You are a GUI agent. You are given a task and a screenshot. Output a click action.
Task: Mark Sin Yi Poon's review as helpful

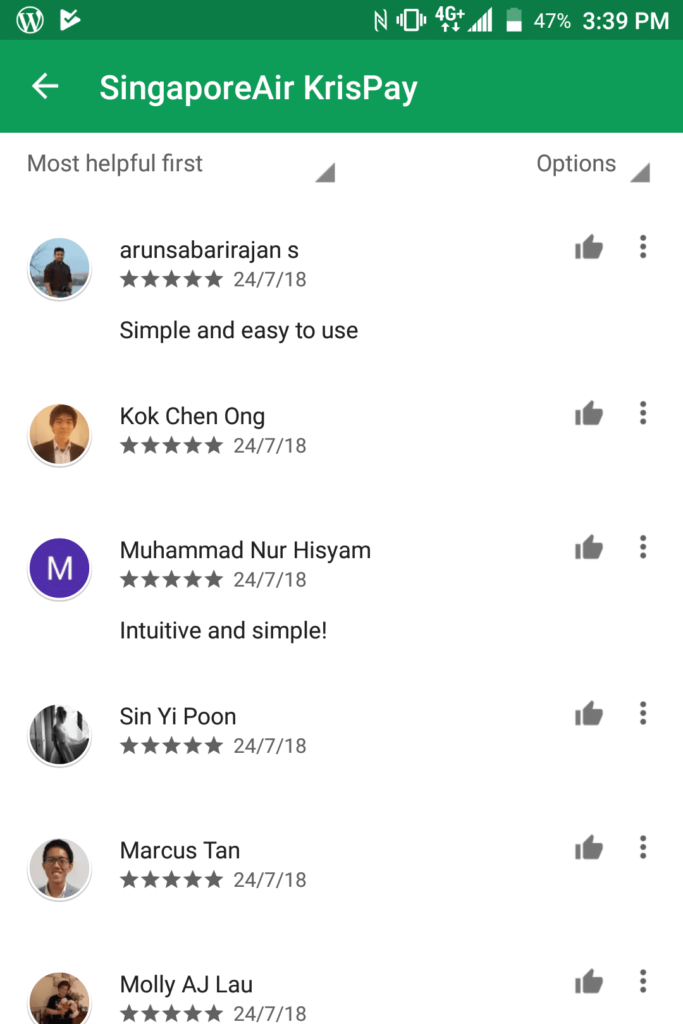tap(589, 714)
